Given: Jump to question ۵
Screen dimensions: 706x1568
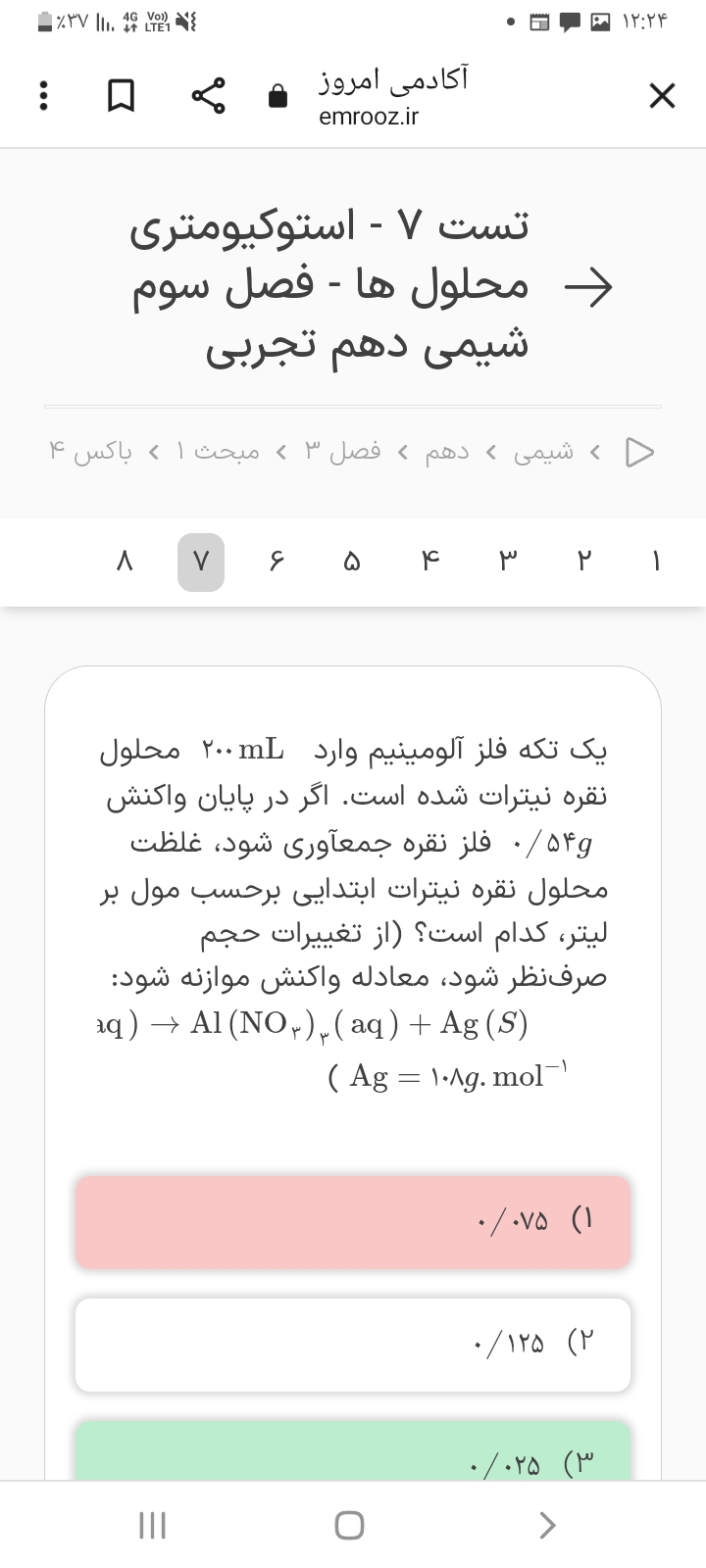Looking at the screenshot, I should pyautogui.click(x=352, y=562).
